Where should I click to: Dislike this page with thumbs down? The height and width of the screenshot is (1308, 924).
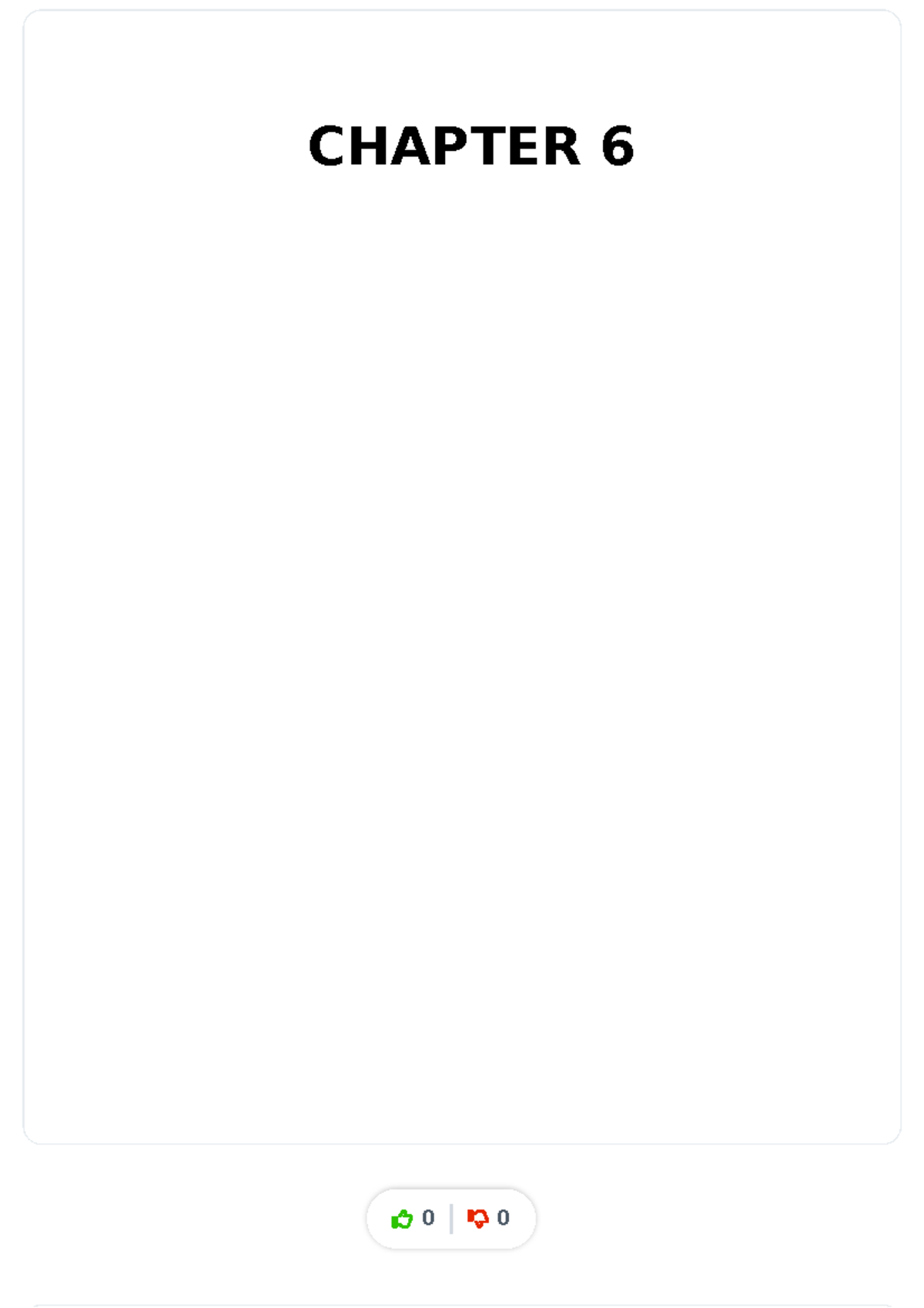(x=477, y=1219)
